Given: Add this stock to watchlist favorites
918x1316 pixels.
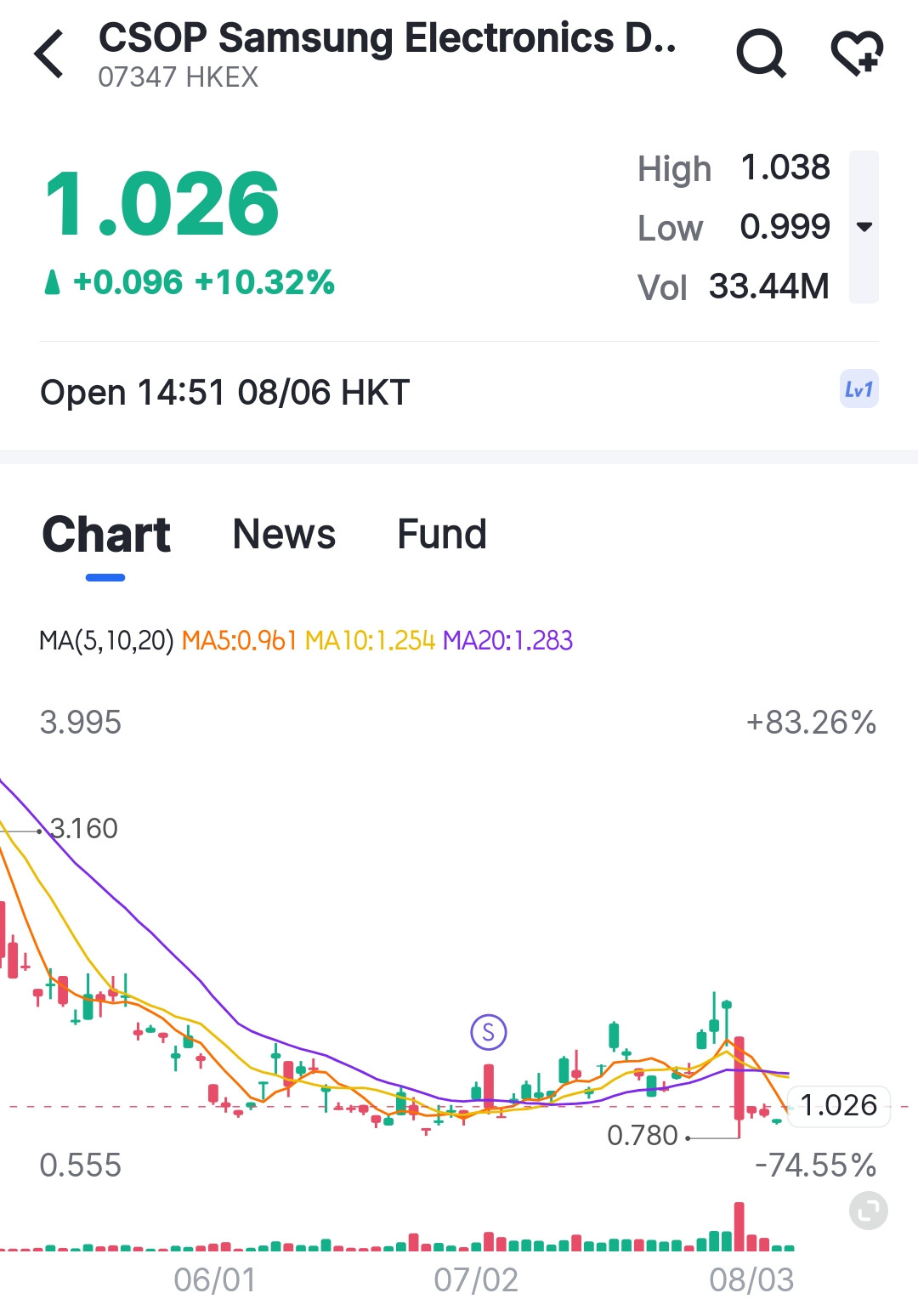Looking at the screenshot, I should [857, 53].
